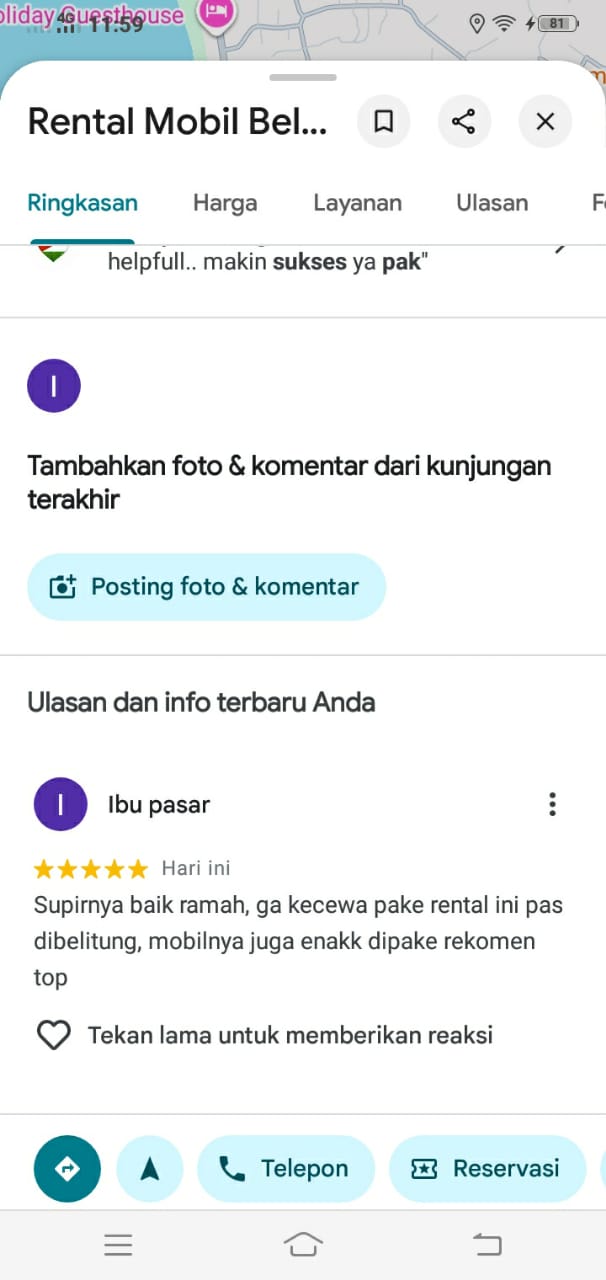This screenshot has height=1280, width=606.
Task: Switch to the Harga tab
Action: coord(225,203)
